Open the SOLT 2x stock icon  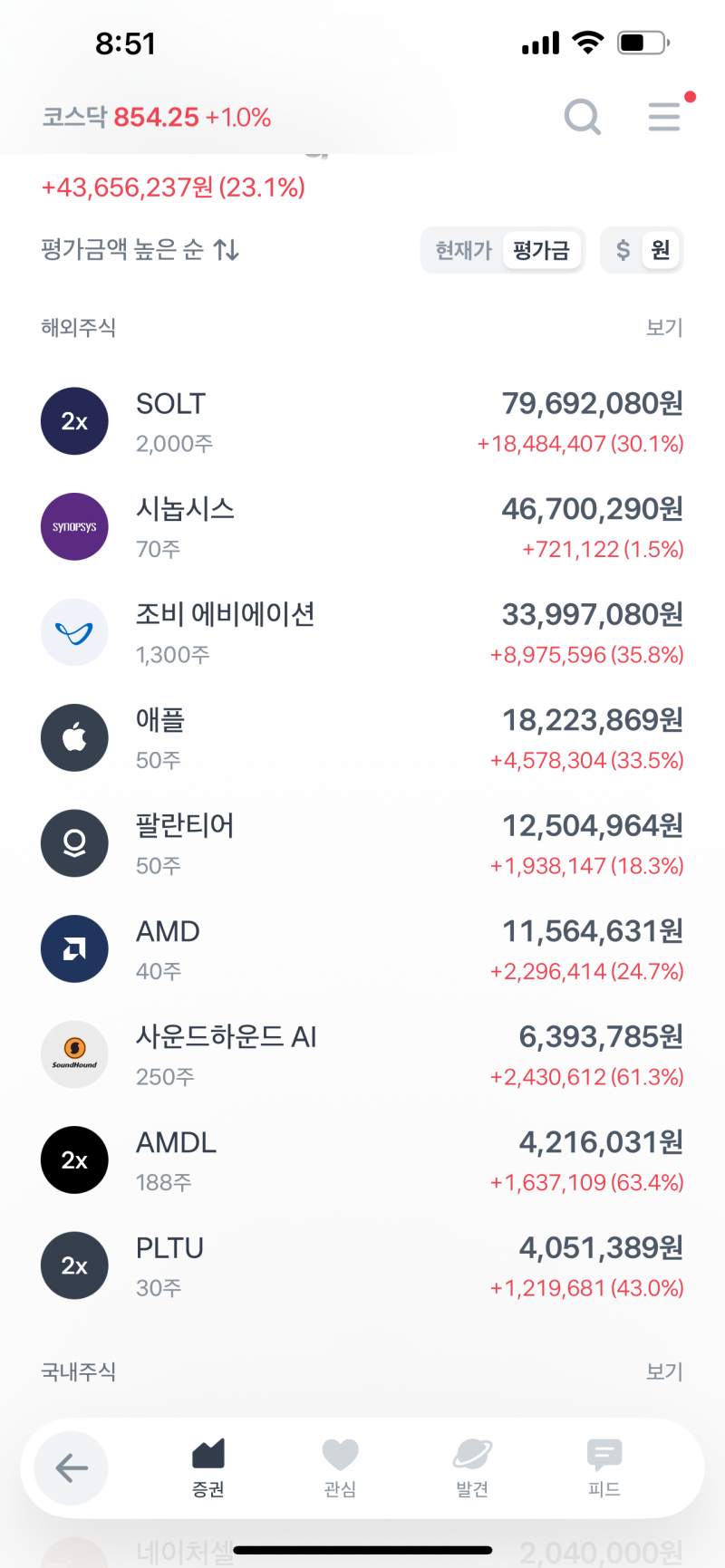pyautogui.click(x=74, y=420)
